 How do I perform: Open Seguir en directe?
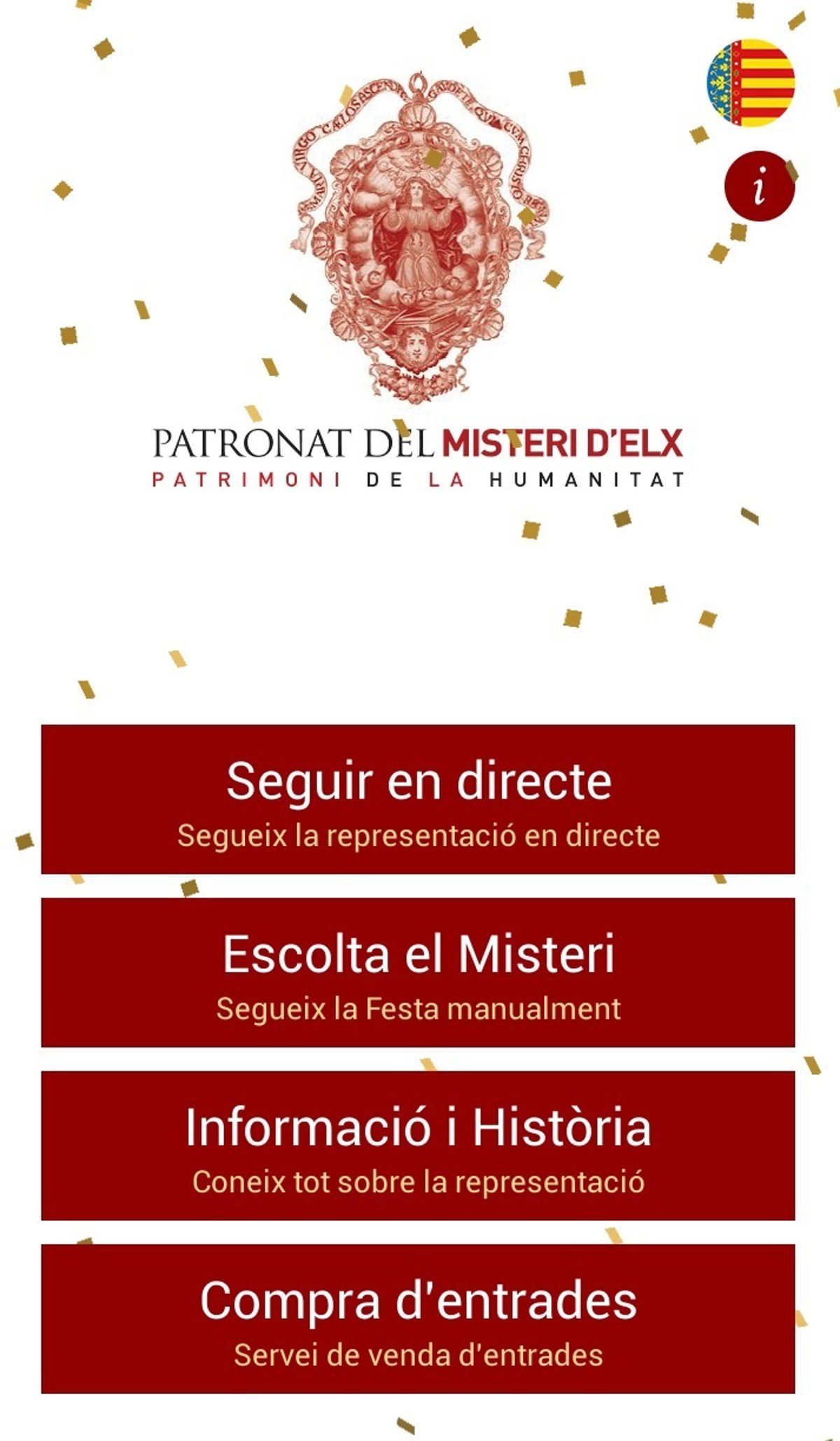(x=418, y=799)
